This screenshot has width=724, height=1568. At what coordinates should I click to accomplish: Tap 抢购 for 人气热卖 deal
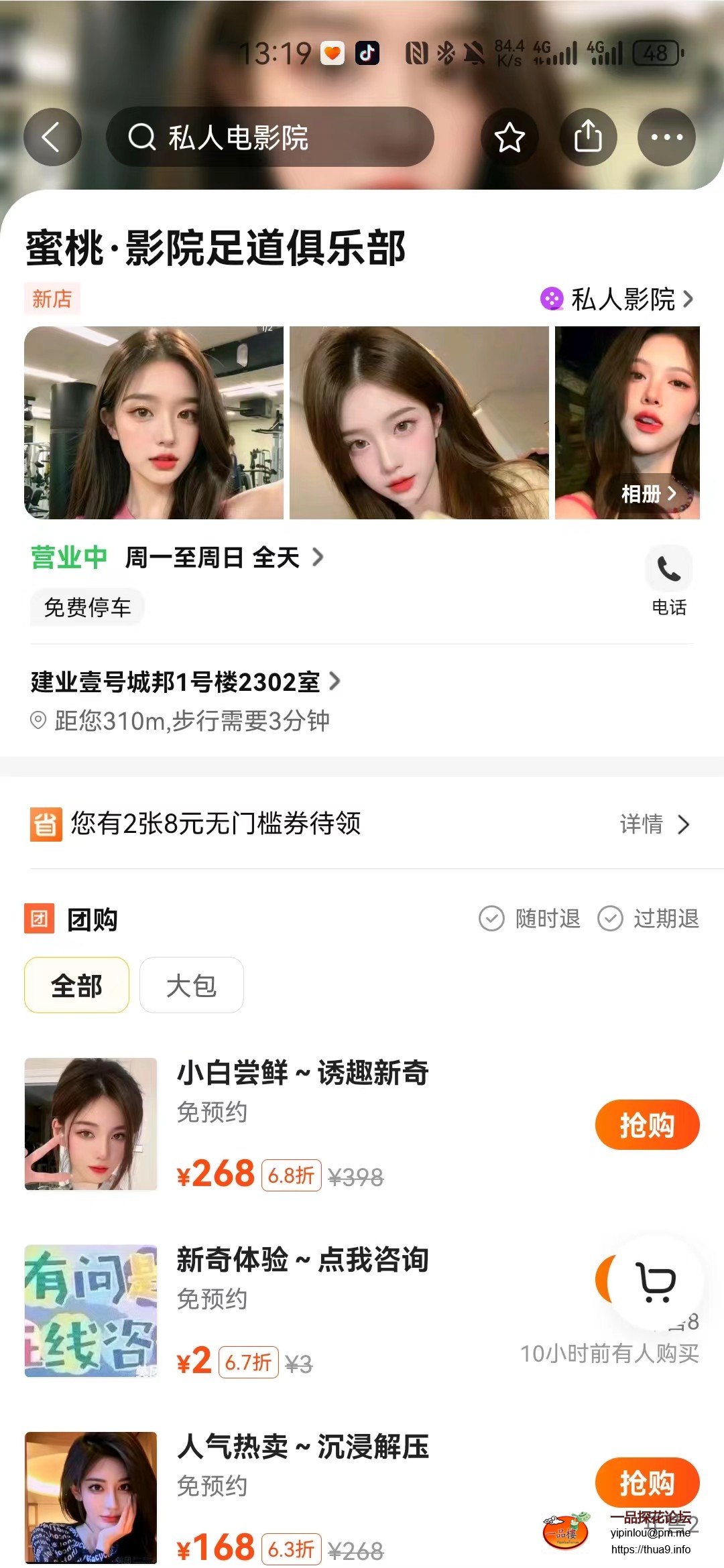(x=647, y=1482)
